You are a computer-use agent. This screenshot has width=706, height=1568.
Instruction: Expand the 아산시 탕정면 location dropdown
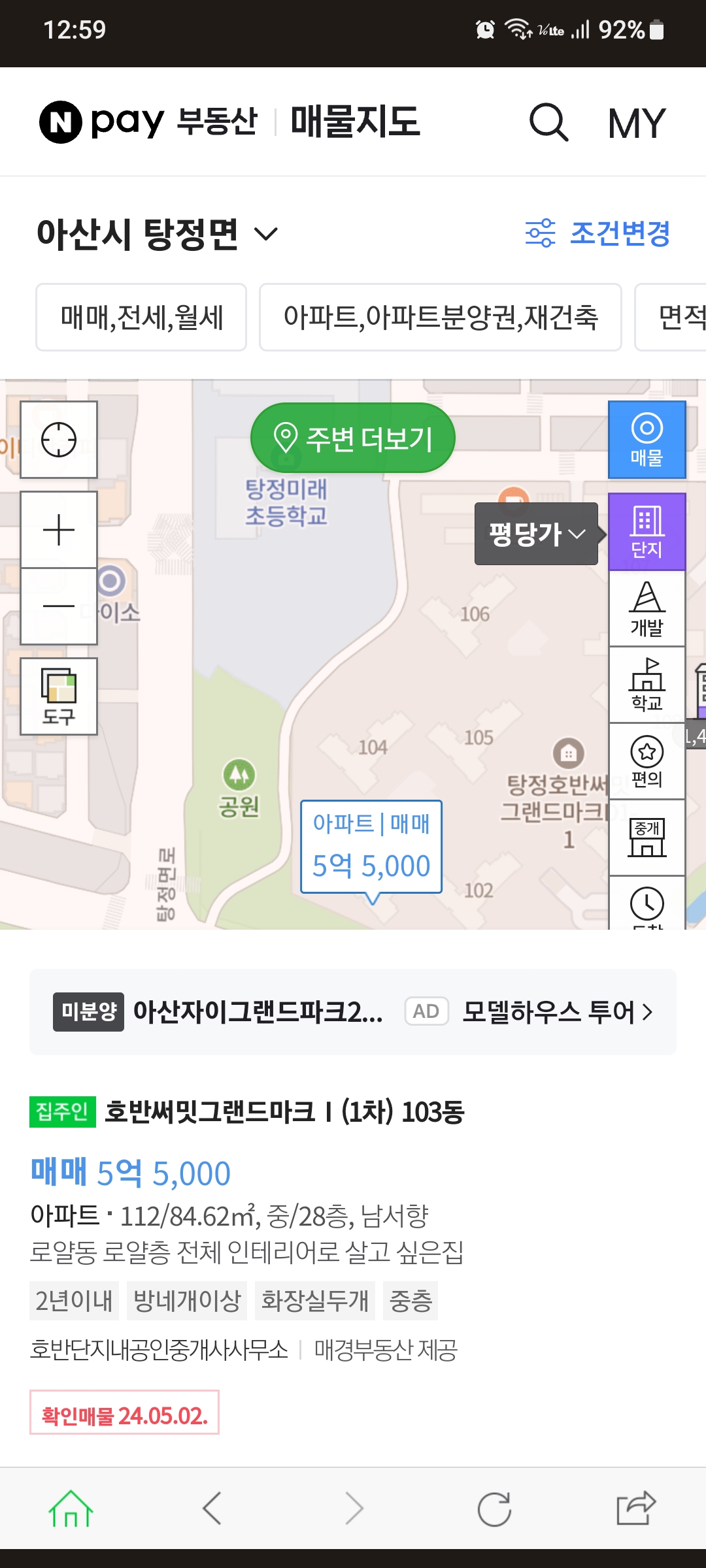tap(158, 234)
